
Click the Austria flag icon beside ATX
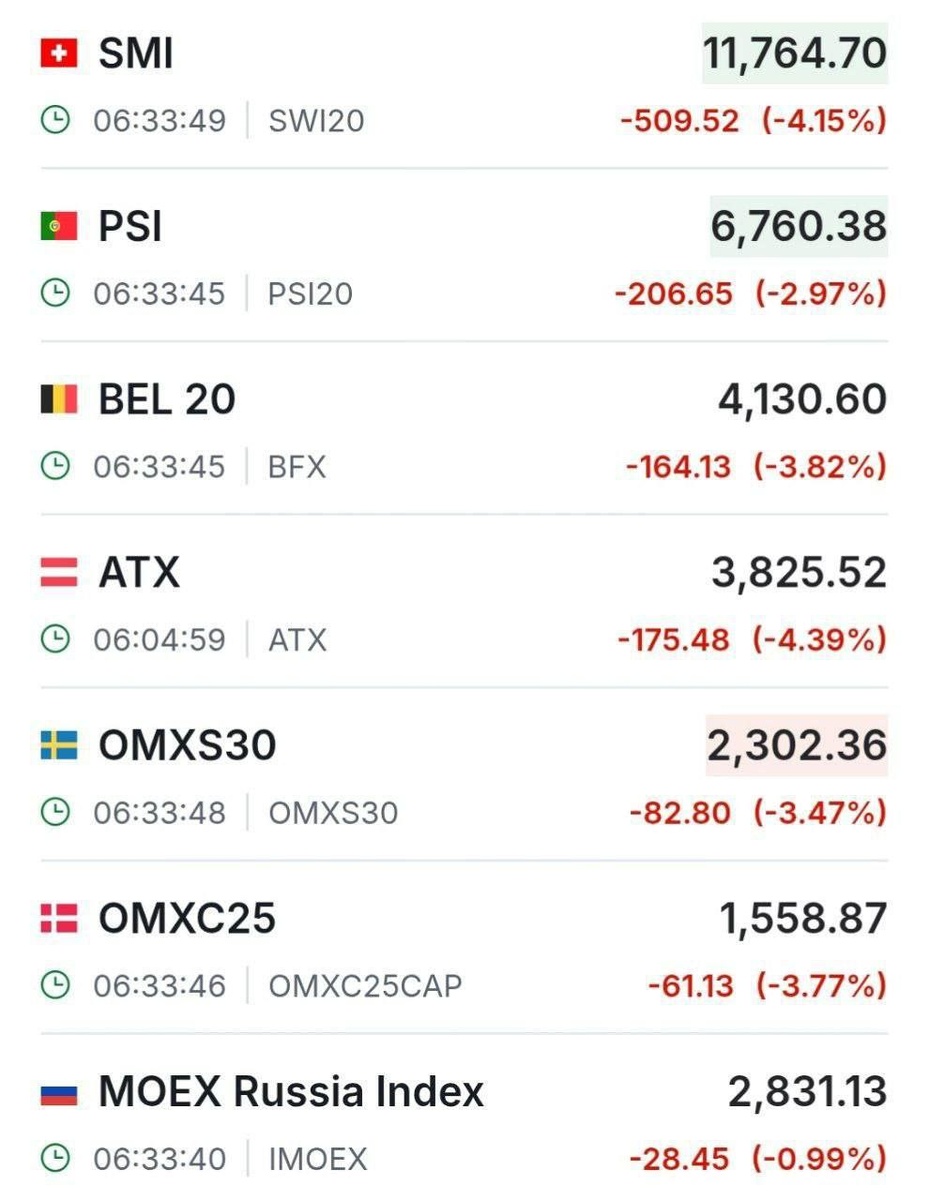58,572
